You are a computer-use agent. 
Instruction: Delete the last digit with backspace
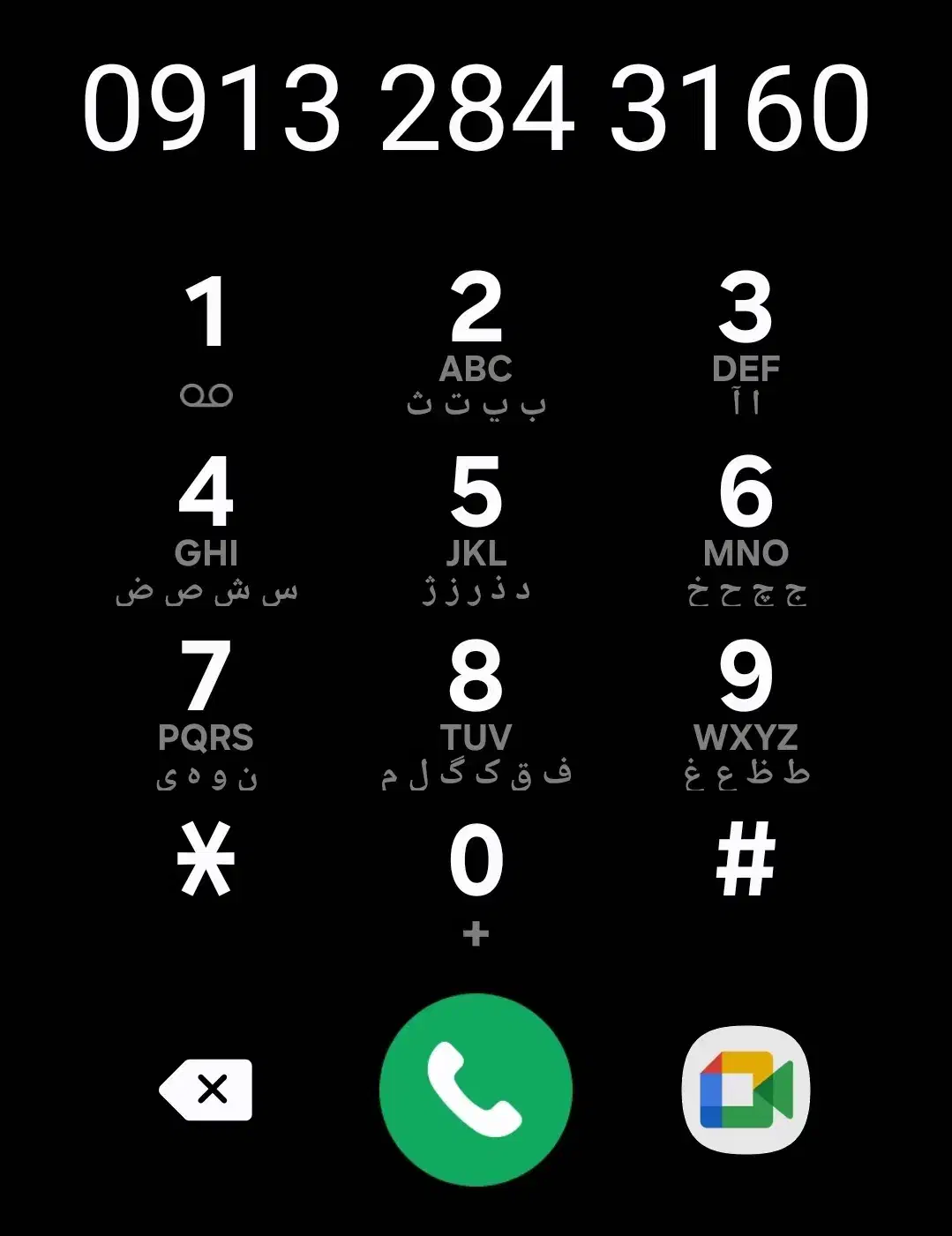point(206,1090)
